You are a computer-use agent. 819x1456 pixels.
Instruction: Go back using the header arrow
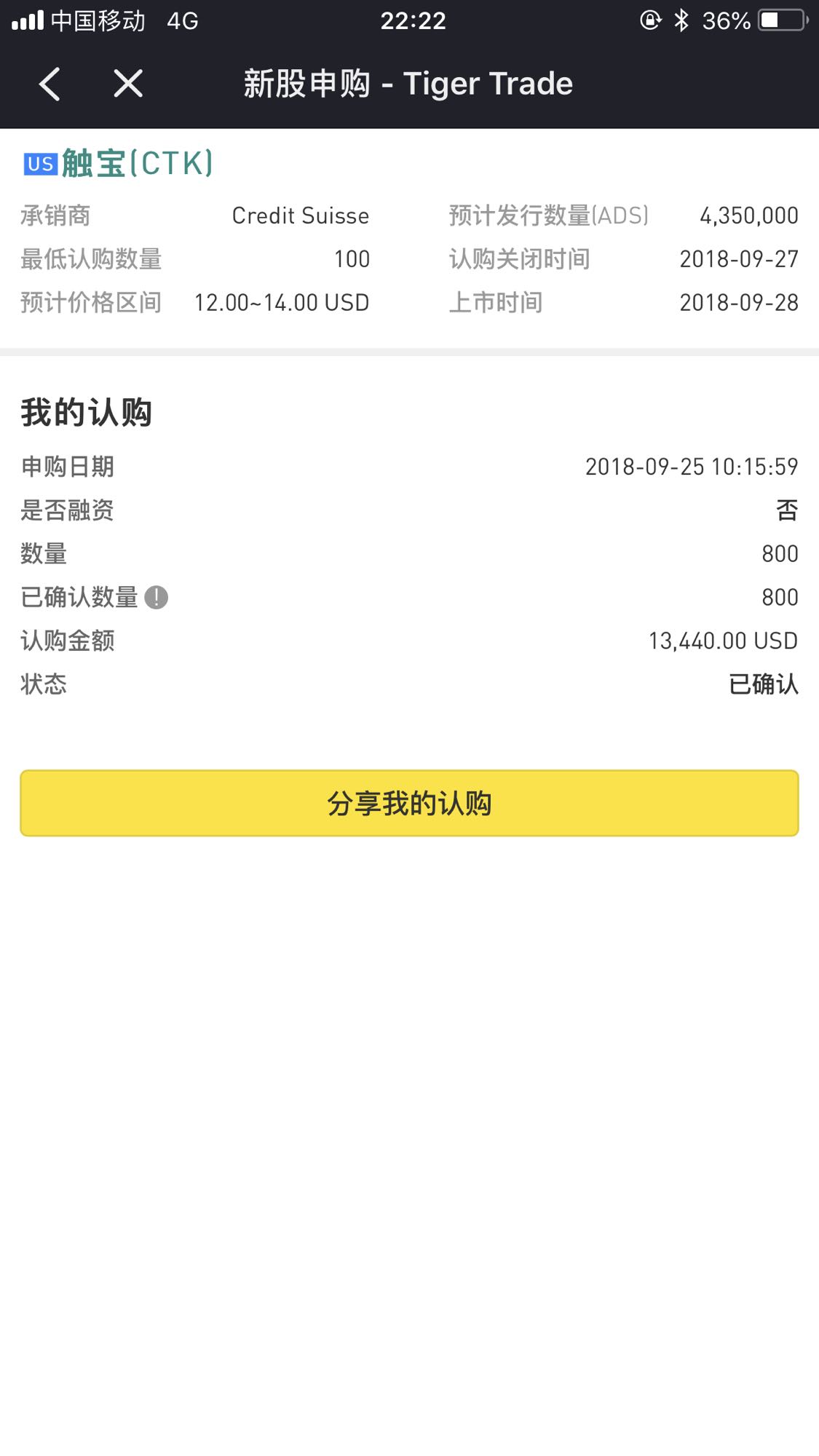pos(50,84)
